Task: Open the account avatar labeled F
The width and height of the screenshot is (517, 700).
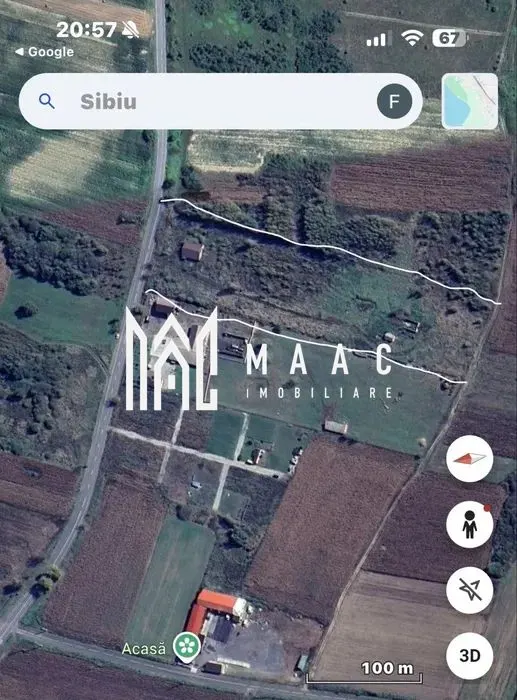Action: (394, 102)
